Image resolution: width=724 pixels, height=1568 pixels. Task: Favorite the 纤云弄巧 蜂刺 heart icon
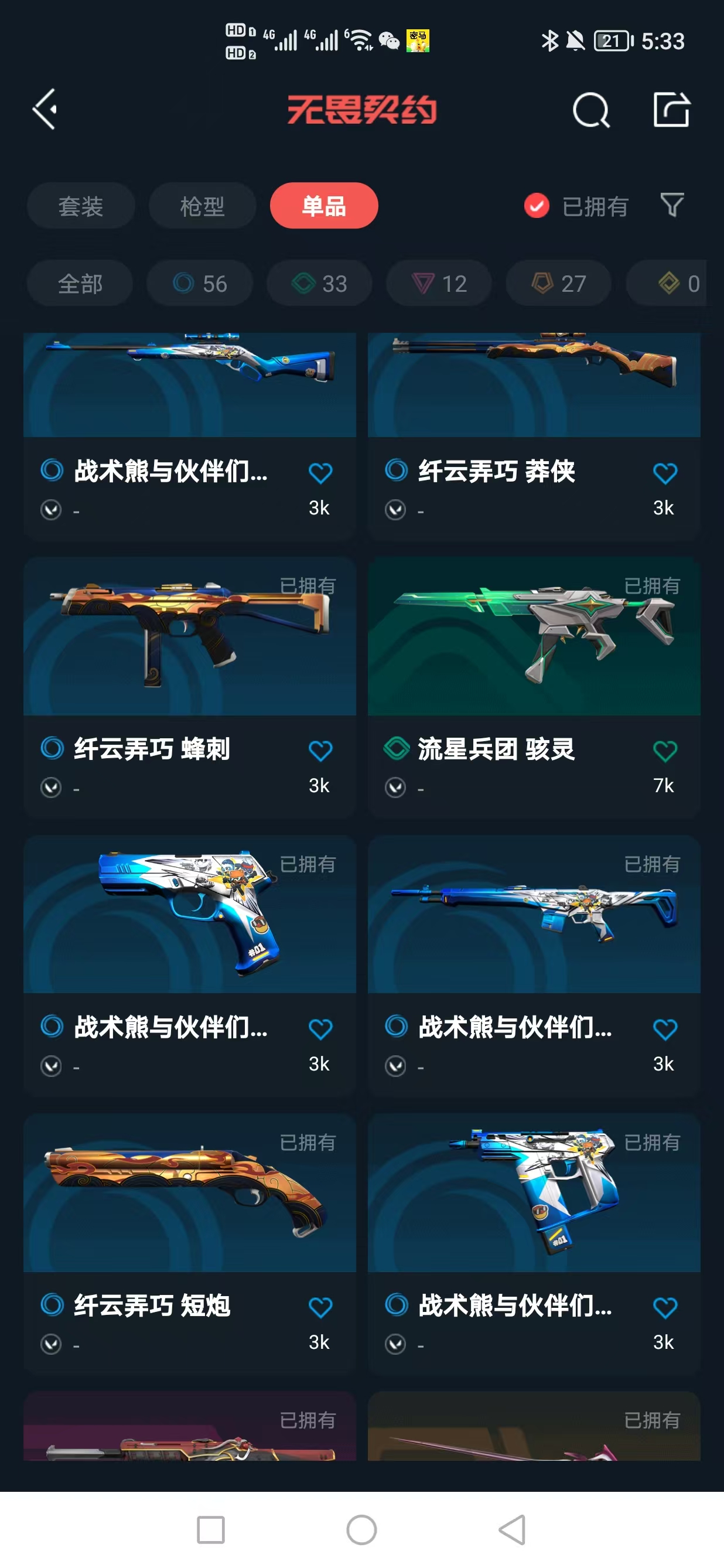pyautogui.click(x=320, y=751)
